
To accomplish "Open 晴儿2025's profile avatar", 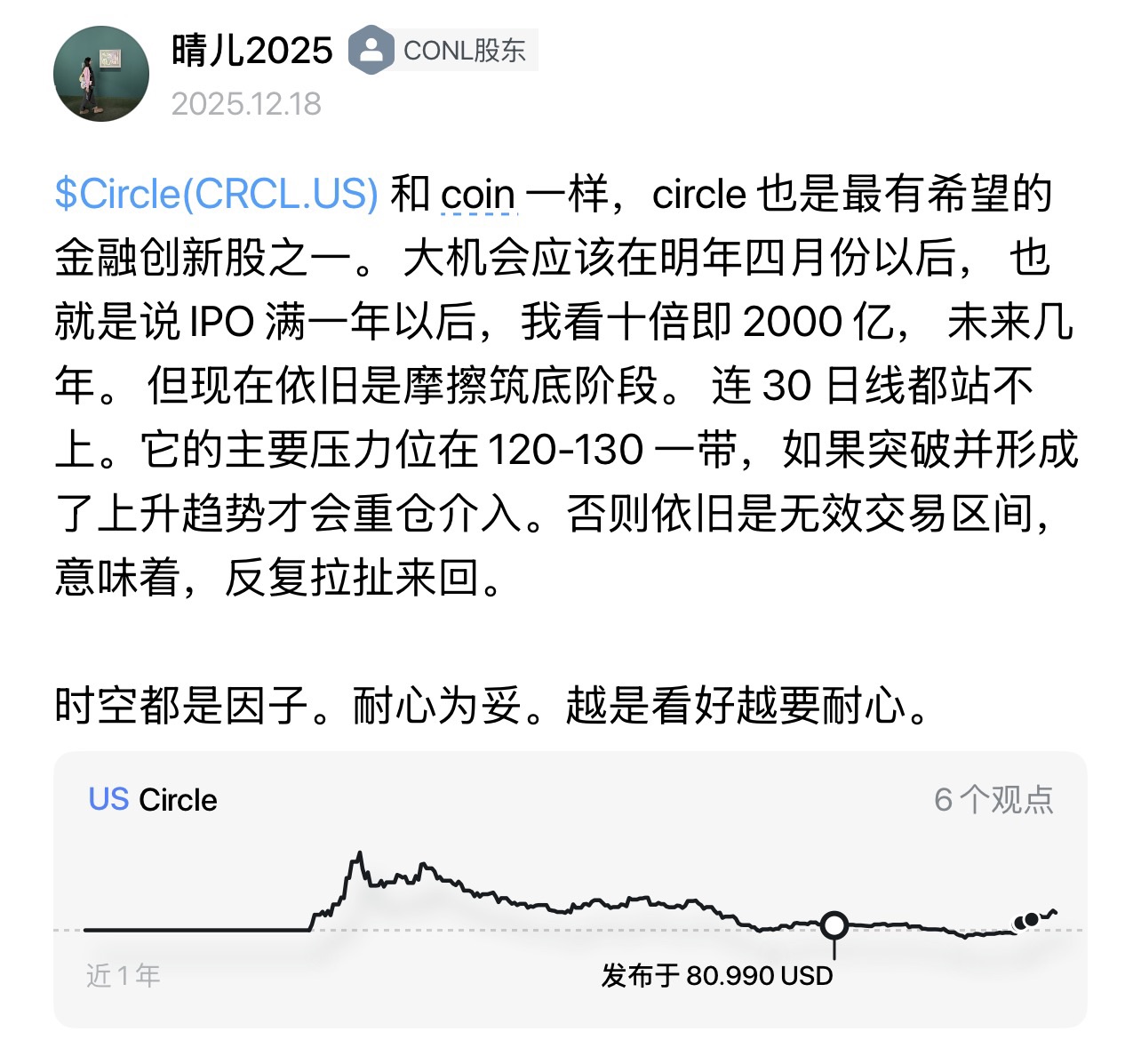I will click(x=101, y=74).
